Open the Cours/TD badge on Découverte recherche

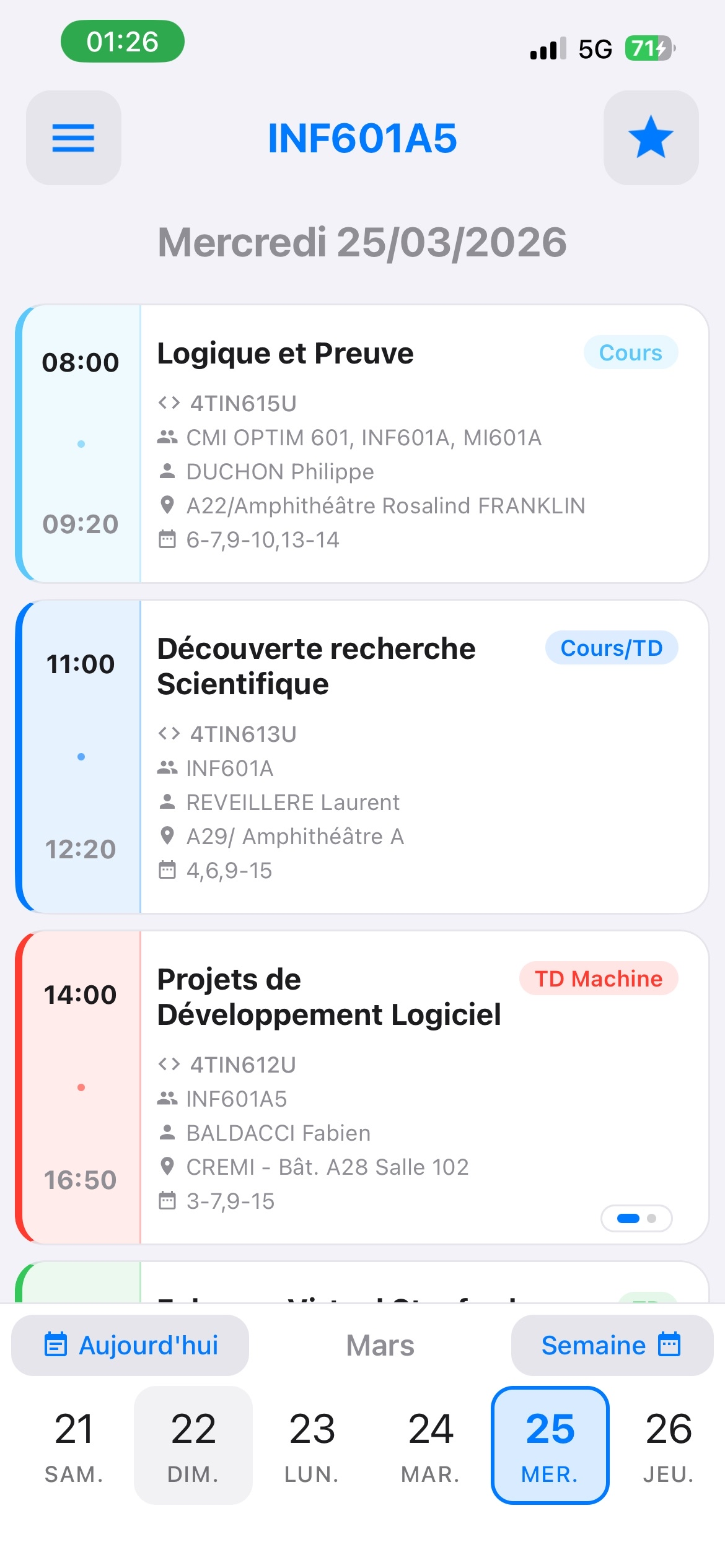coord(611,648)
